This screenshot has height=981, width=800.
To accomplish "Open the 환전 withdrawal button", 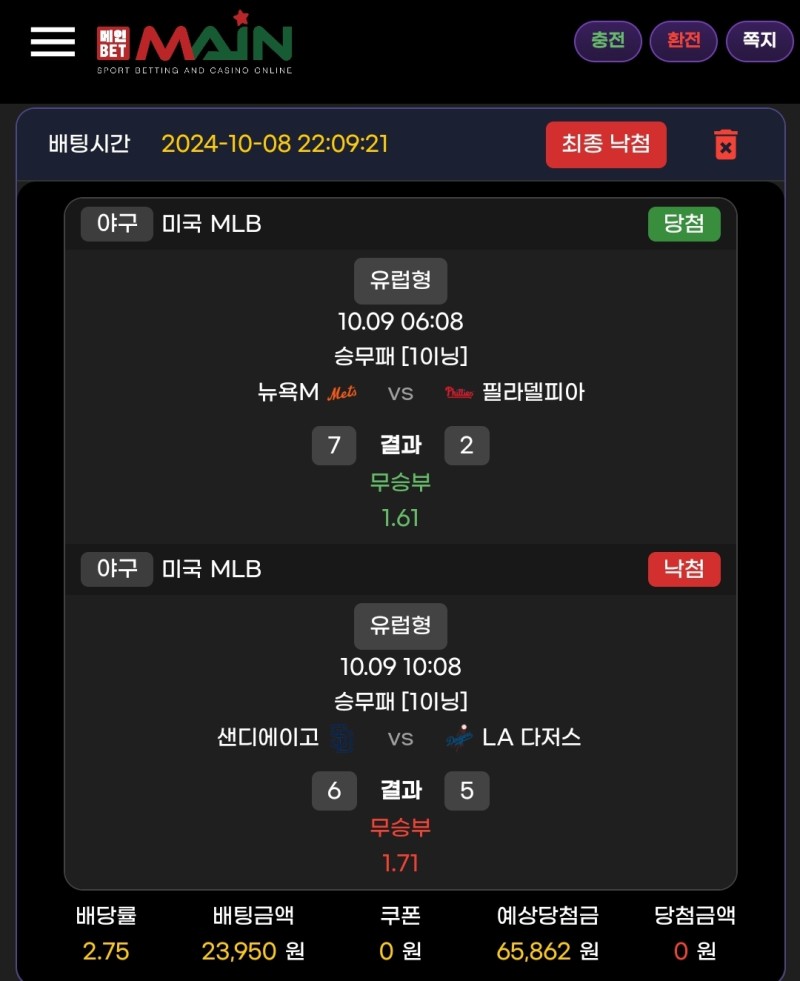I will [x=684, y=41].
